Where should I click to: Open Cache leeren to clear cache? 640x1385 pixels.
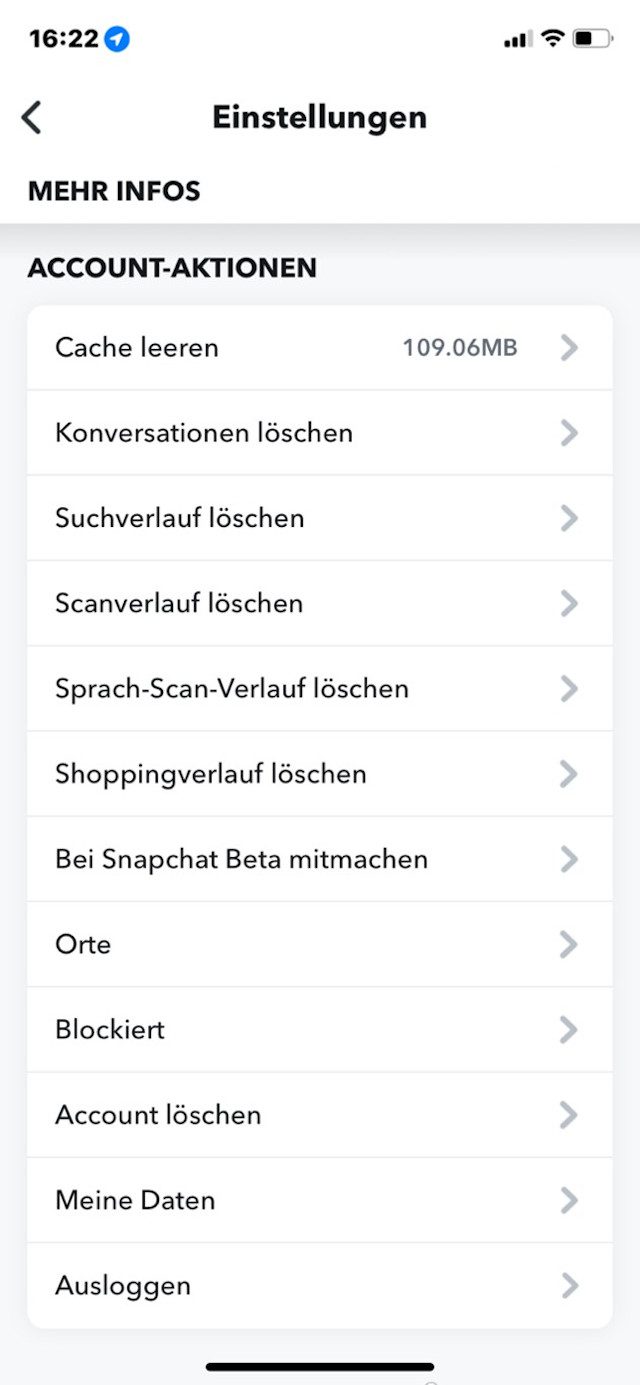click(x=320, y=348)
